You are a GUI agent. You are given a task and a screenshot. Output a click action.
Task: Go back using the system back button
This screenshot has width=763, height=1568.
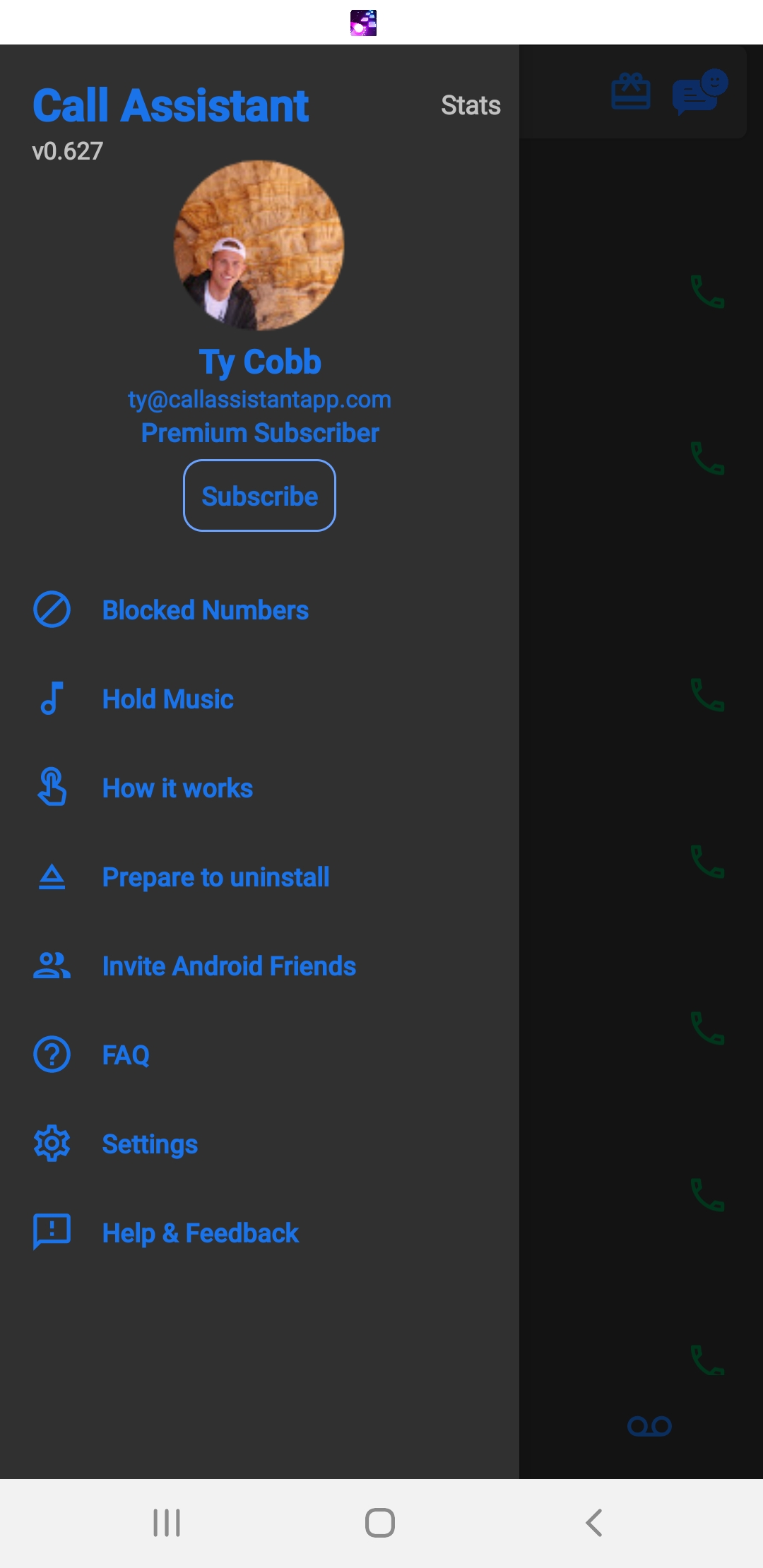pyautogui.click(x=594, y=1523)
